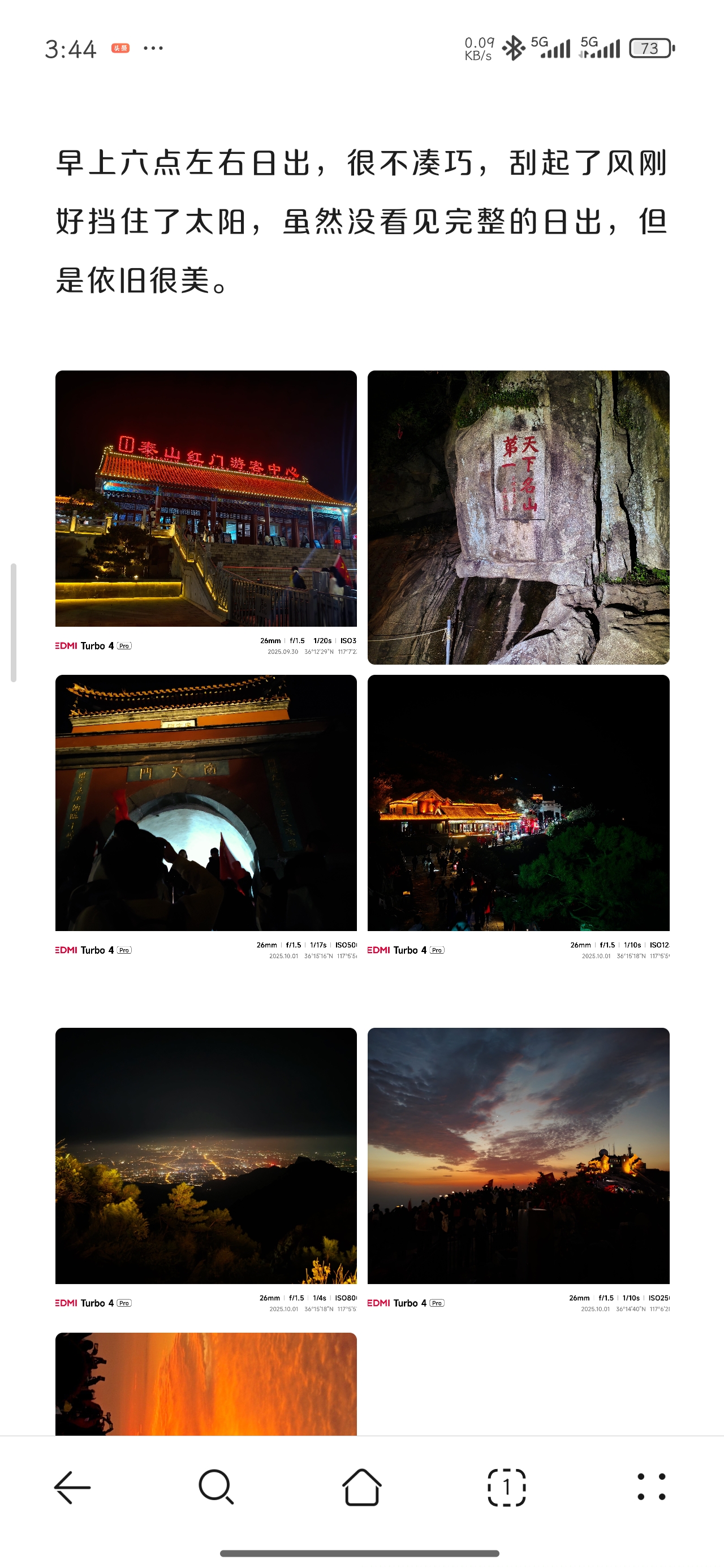The image size is (724, 1568).
Task: Open the tab switcher showing 1
Action: pyautogui.click(x=507, y=1487)
